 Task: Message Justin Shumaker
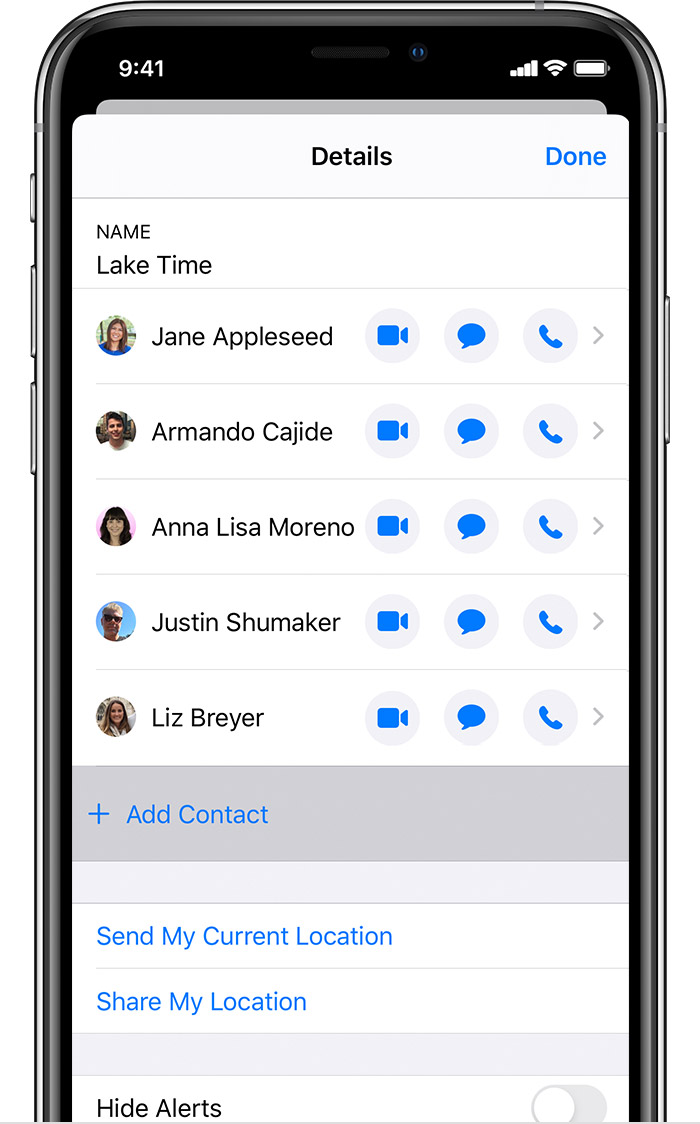coord(471,622)
